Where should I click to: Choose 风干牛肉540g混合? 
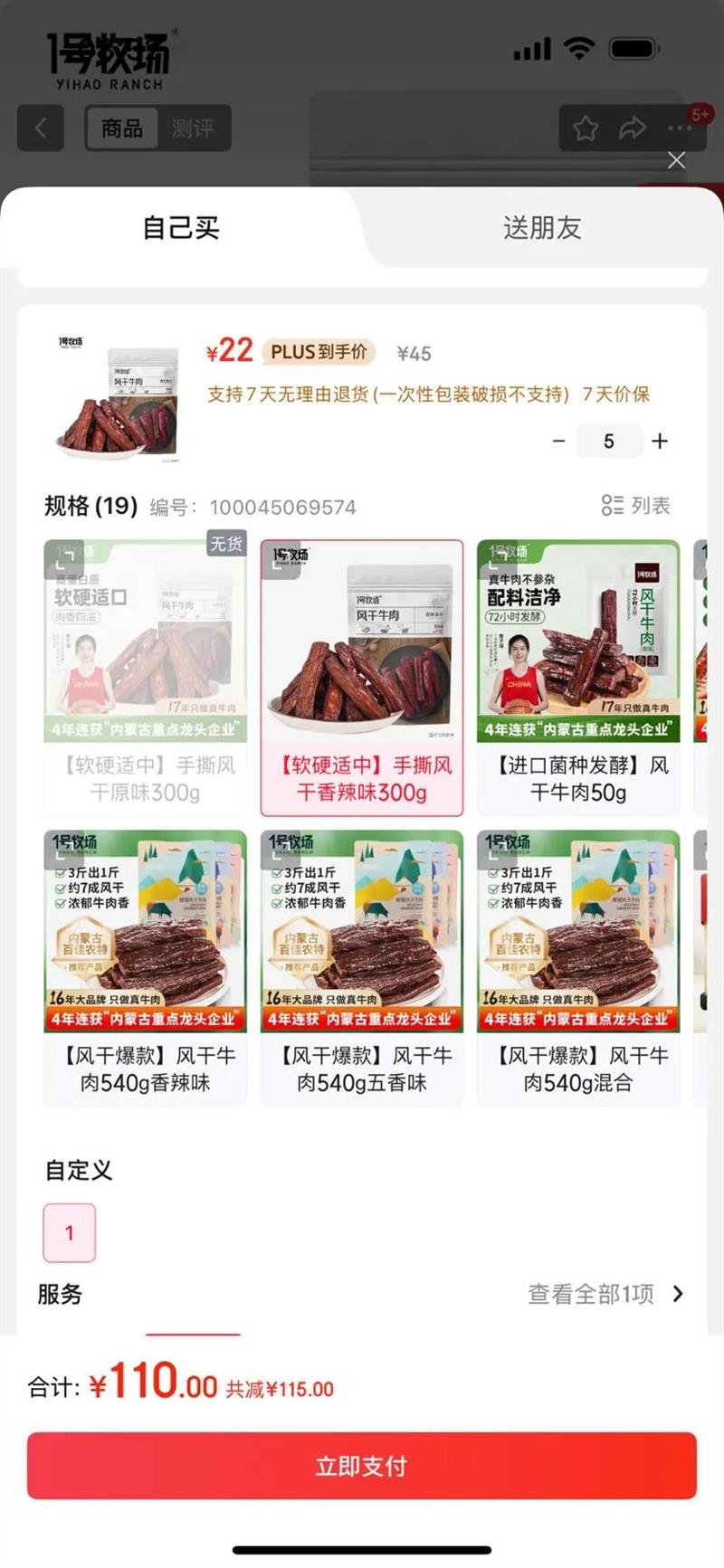578,967
